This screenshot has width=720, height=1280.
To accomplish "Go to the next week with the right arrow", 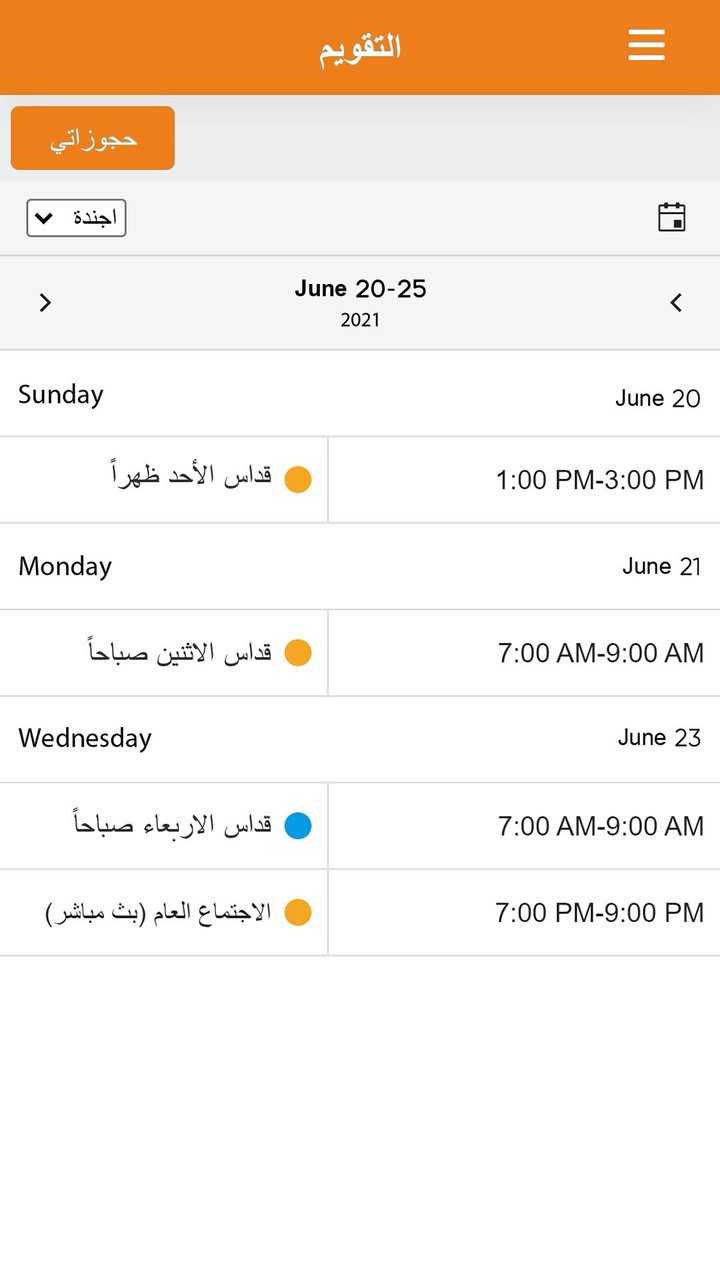I will click(44, 302).
